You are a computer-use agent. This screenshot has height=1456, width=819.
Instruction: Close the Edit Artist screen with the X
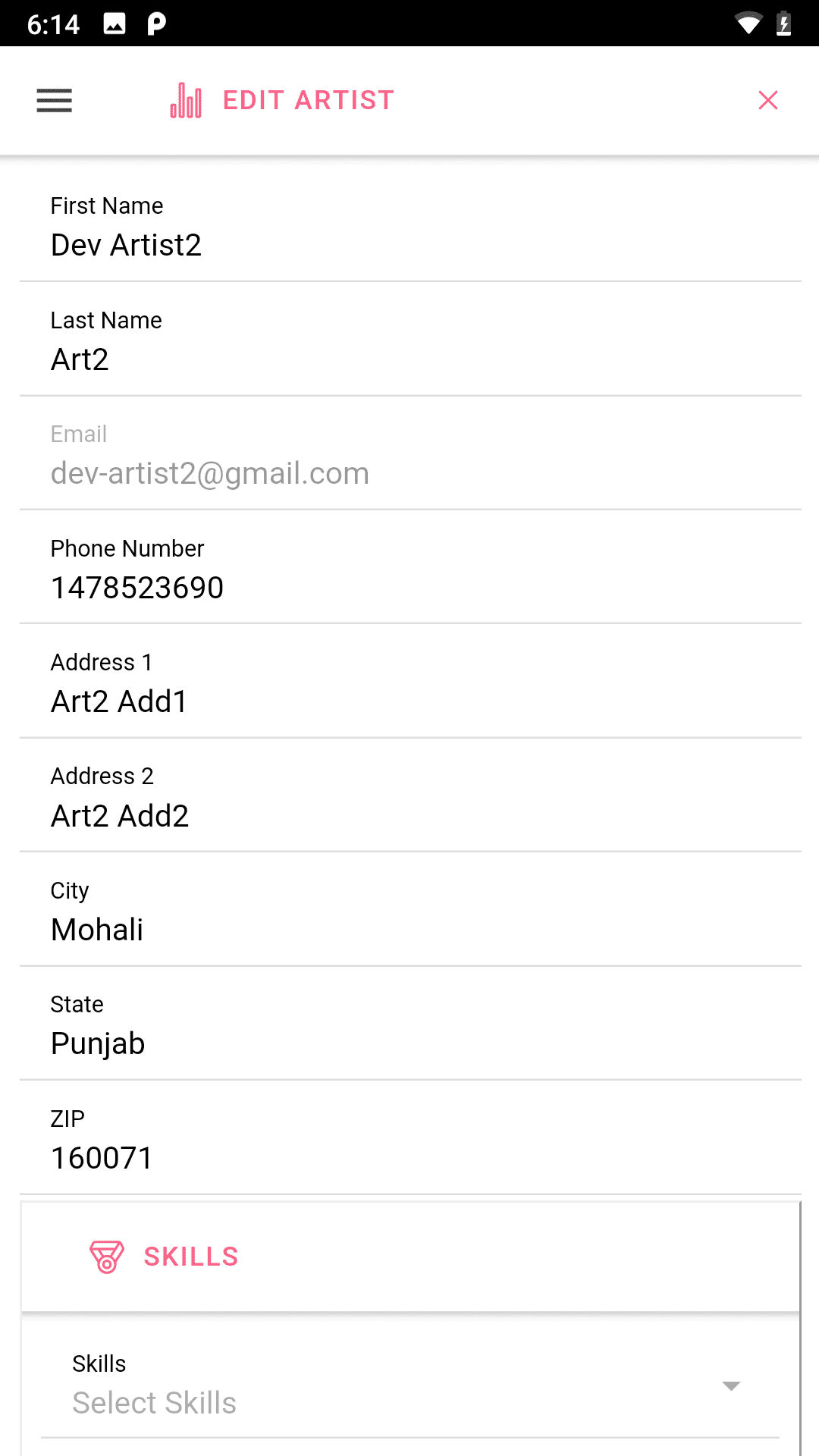tap(768, 99)
